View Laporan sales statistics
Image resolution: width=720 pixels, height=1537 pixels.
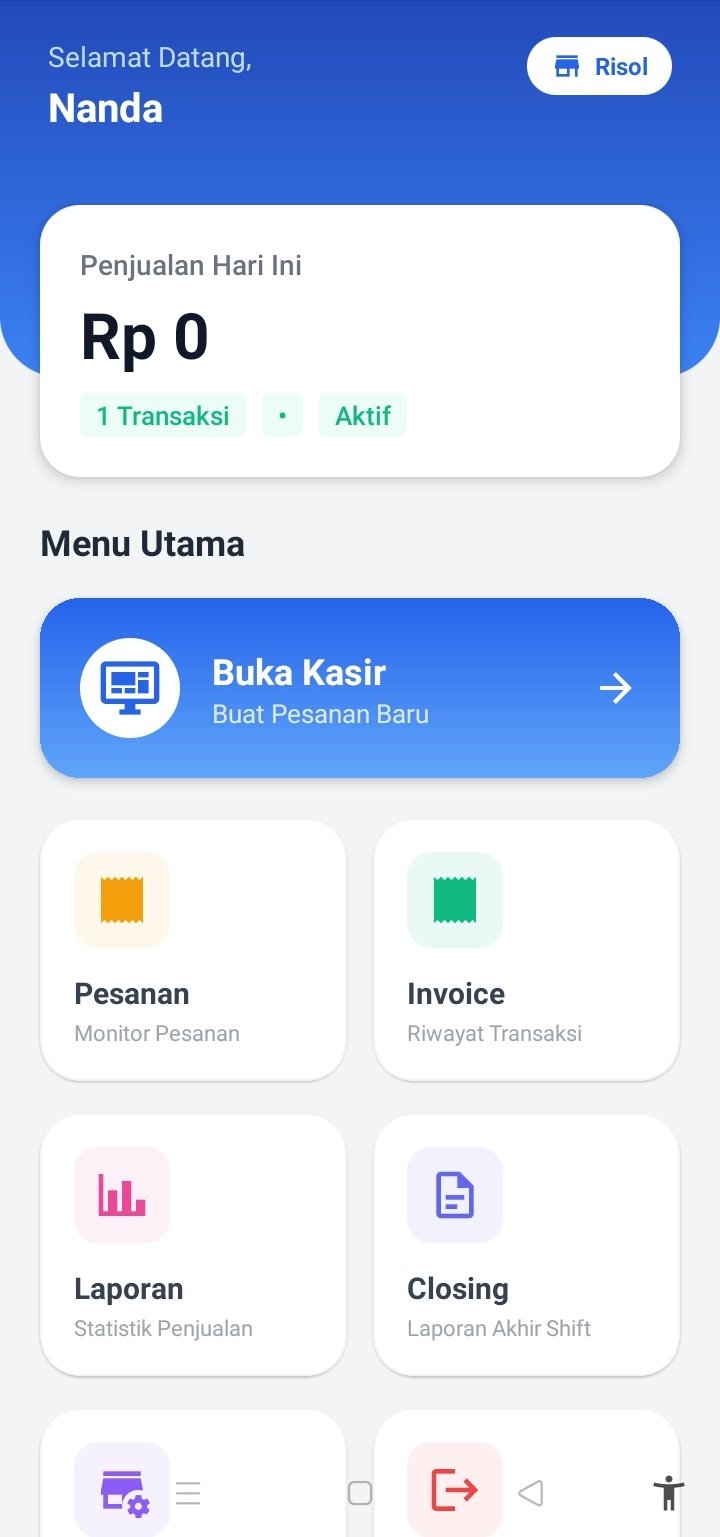193,1245
